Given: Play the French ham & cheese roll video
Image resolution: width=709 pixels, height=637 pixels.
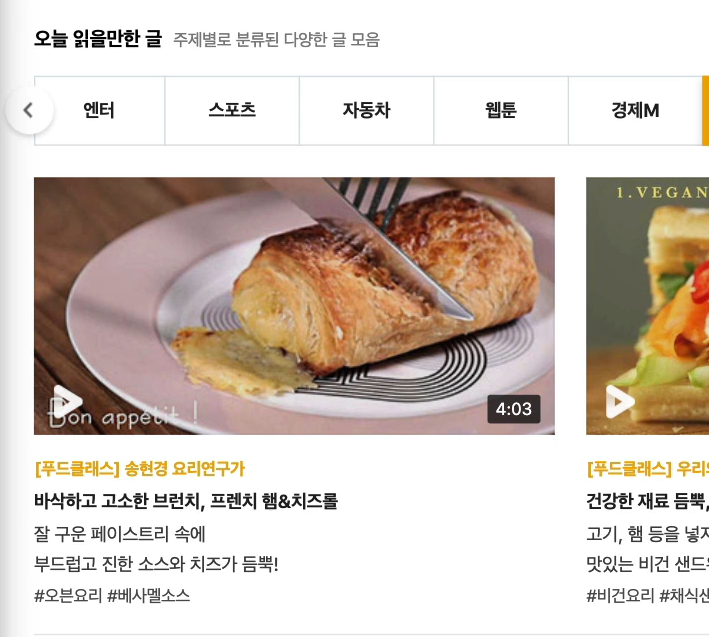Looking at the screenshot, I should pos(294,306).
